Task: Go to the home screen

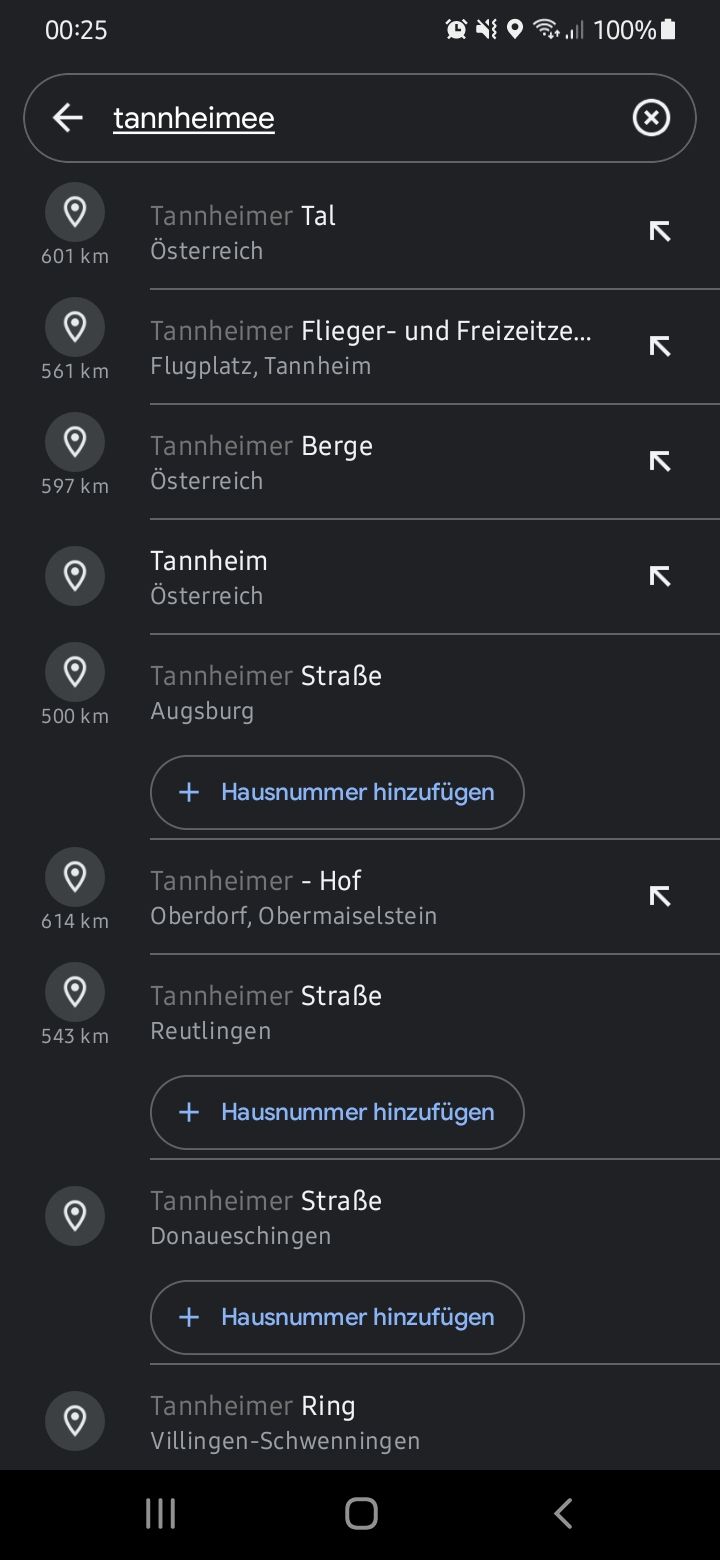Action: [x=361, y=1513]
